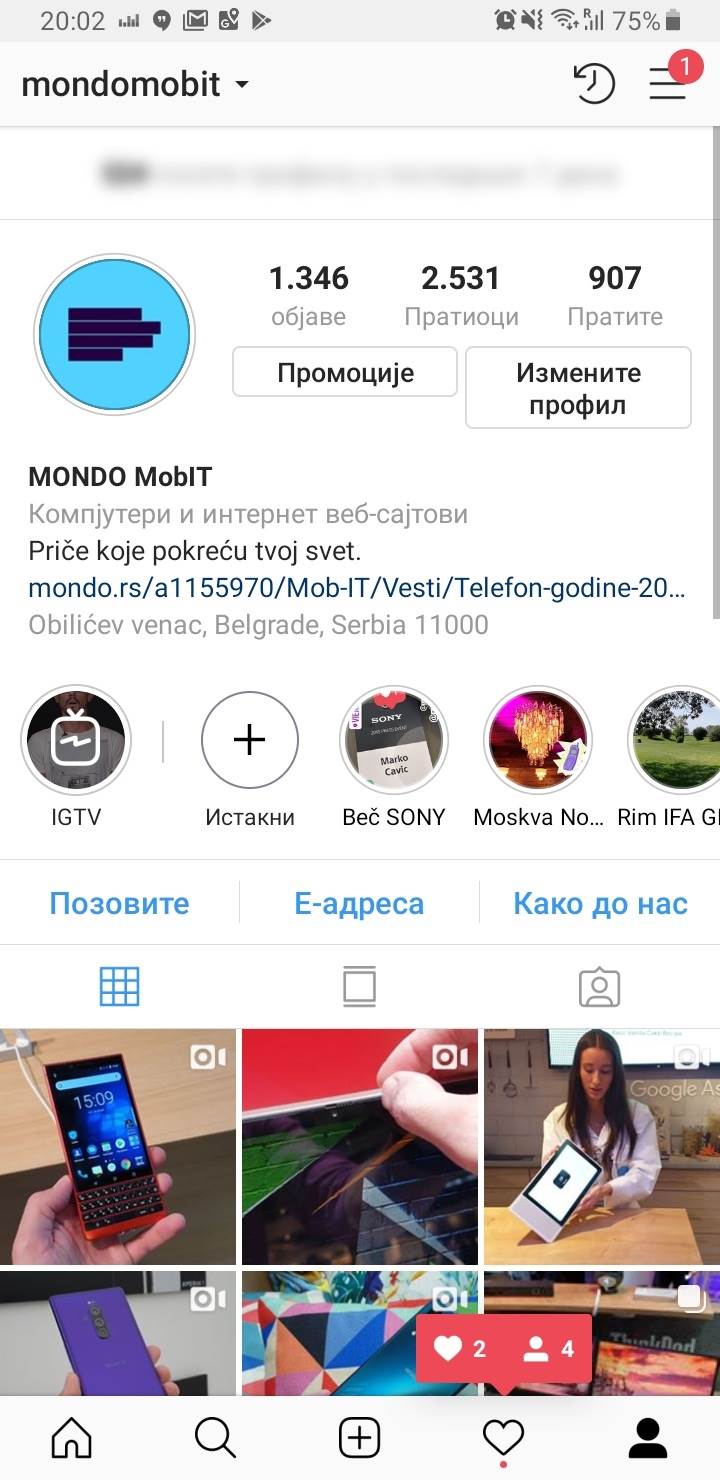Tap the 'Како до нас' directions option
The height and width of the screenshot is (1480, 720).
click(600, 902)
